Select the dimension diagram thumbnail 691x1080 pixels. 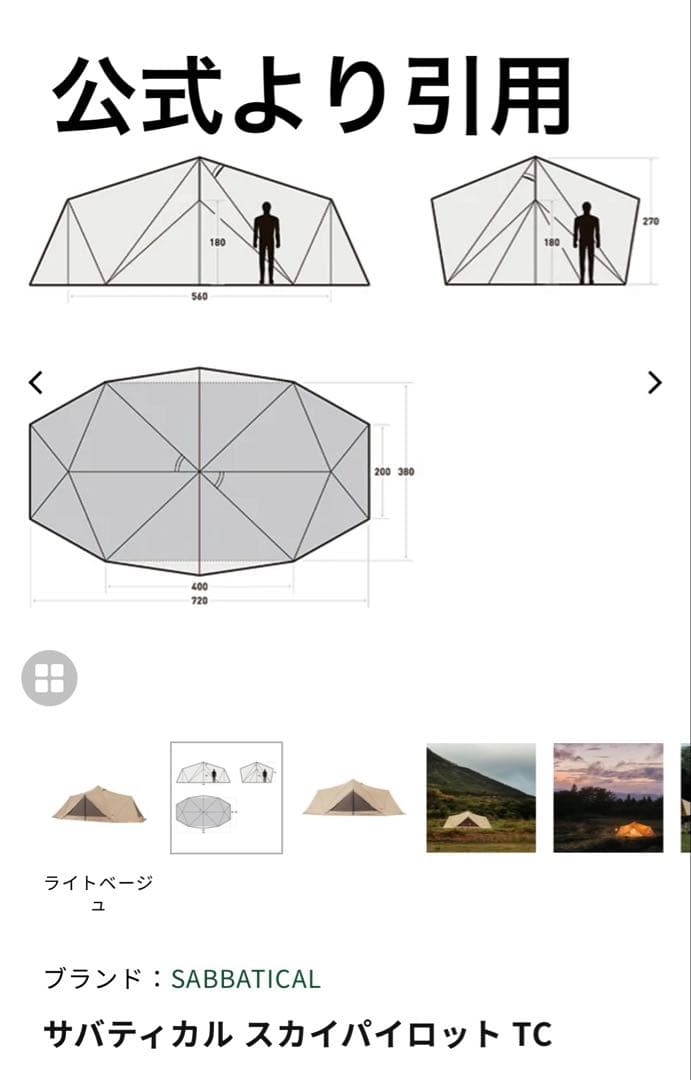(x=226, y=797)
